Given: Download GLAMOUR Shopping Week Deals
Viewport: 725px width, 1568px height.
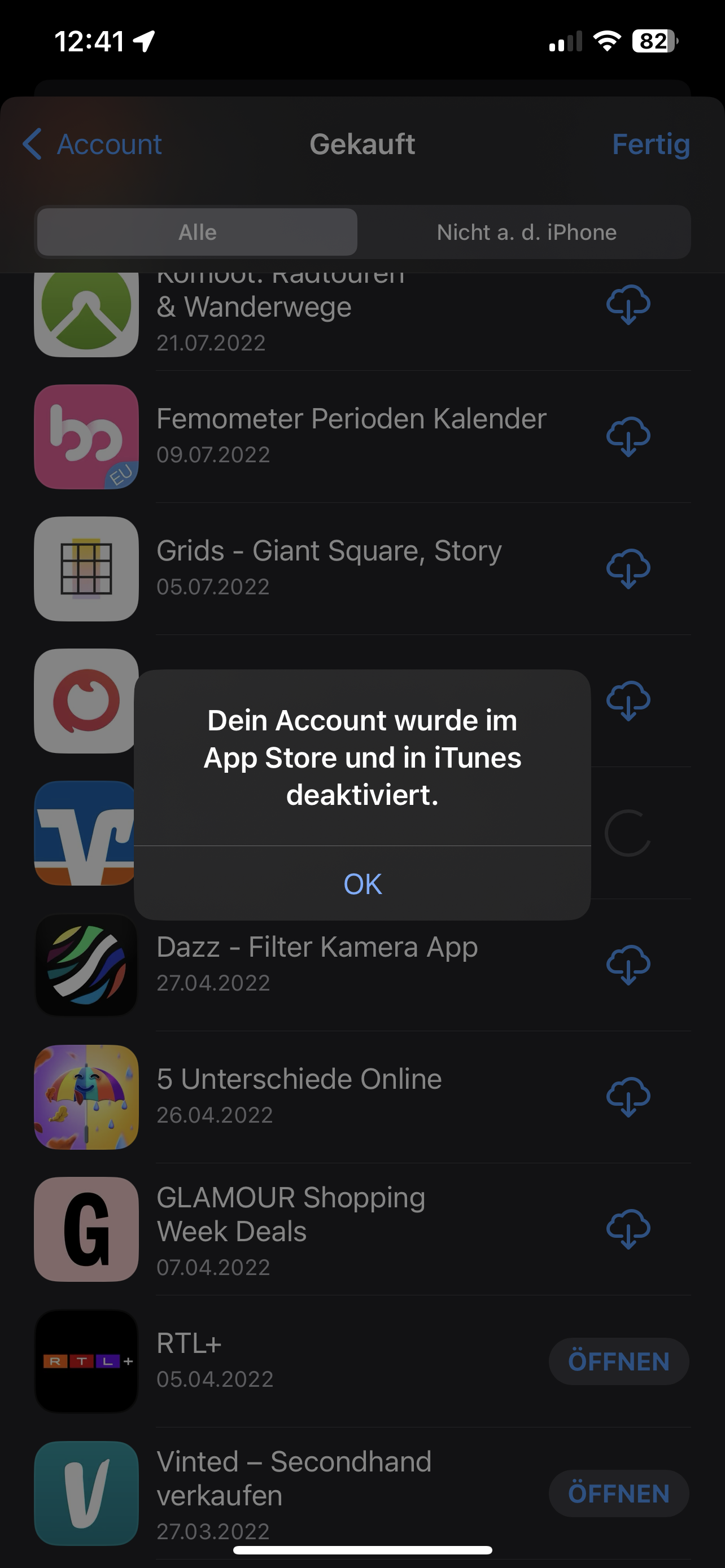Looking at the screenshot, I should tap(628, 1229).
